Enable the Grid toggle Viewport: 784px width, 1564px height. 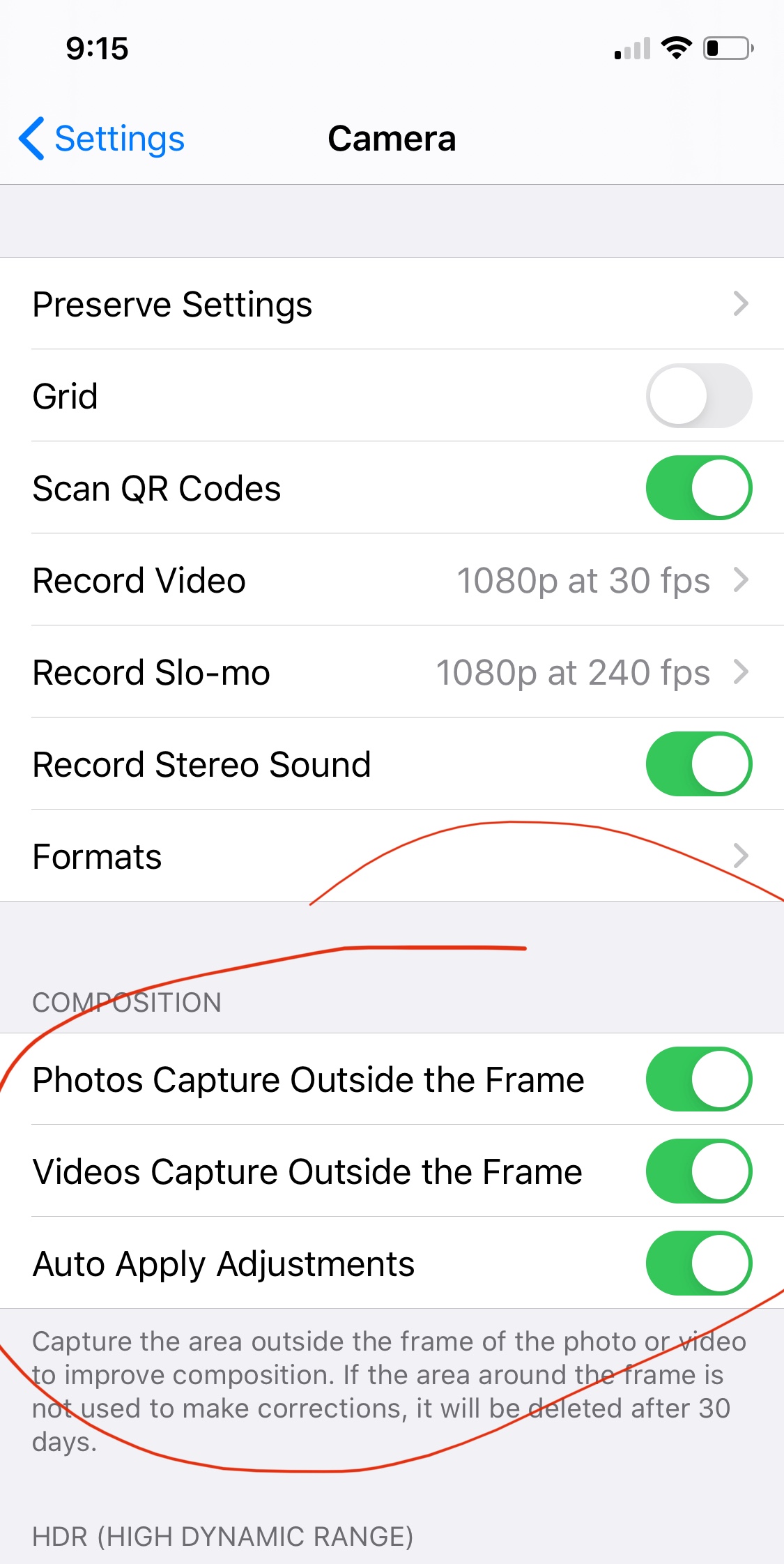(698, 395)
